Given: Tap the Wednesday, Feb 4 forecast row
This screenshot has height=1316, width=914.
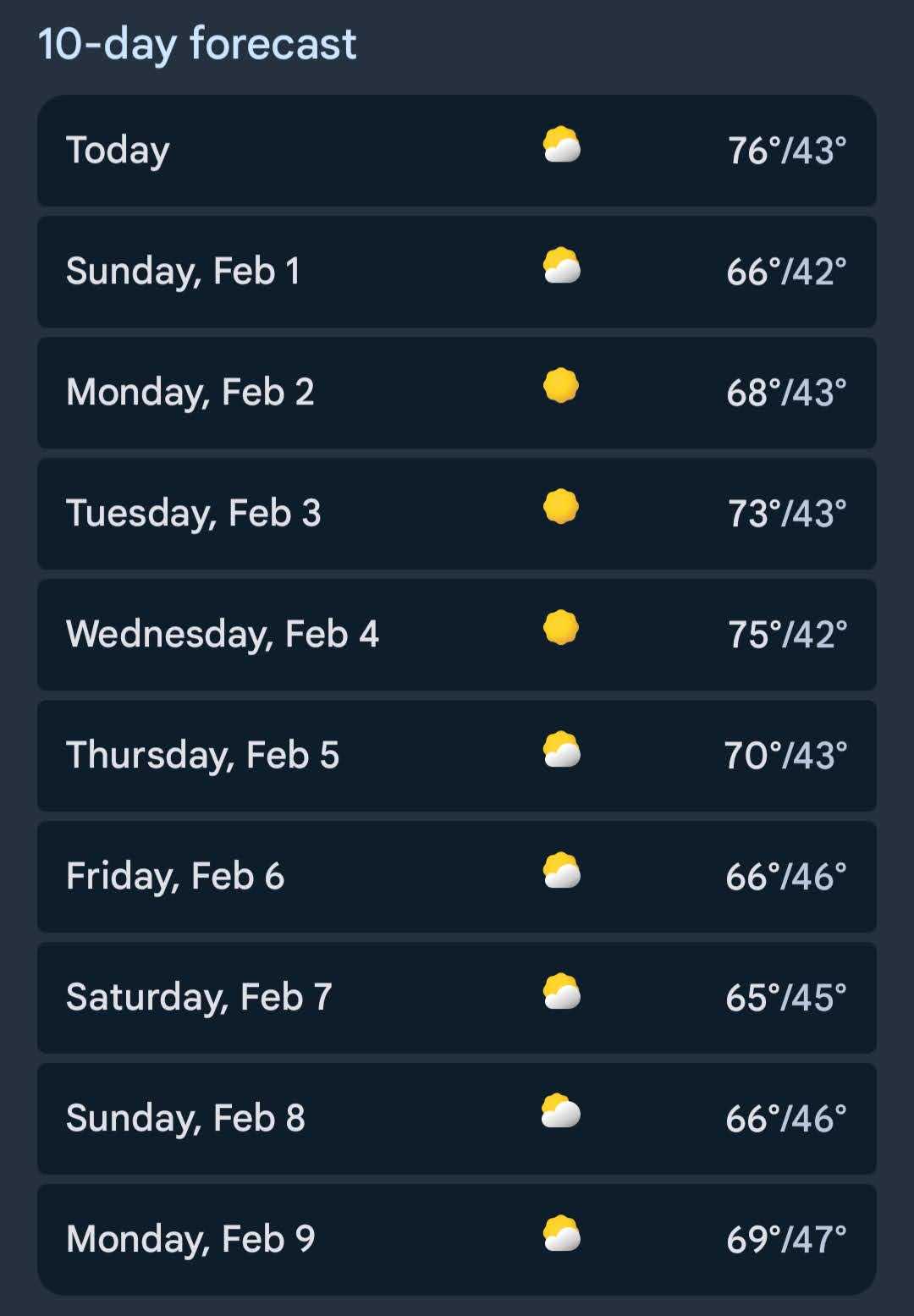Looking at the screenshot, I should point(457,635).
